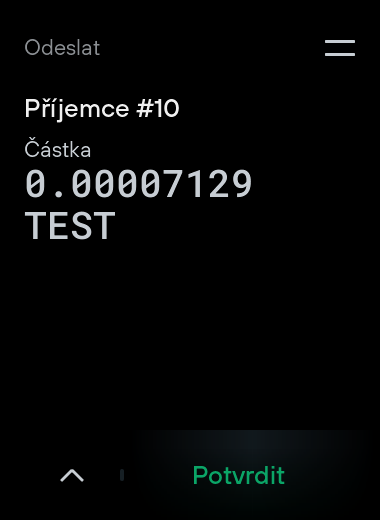Go back with the up chevron
This screenshot has height=520, width=380.
pos(72,475)
